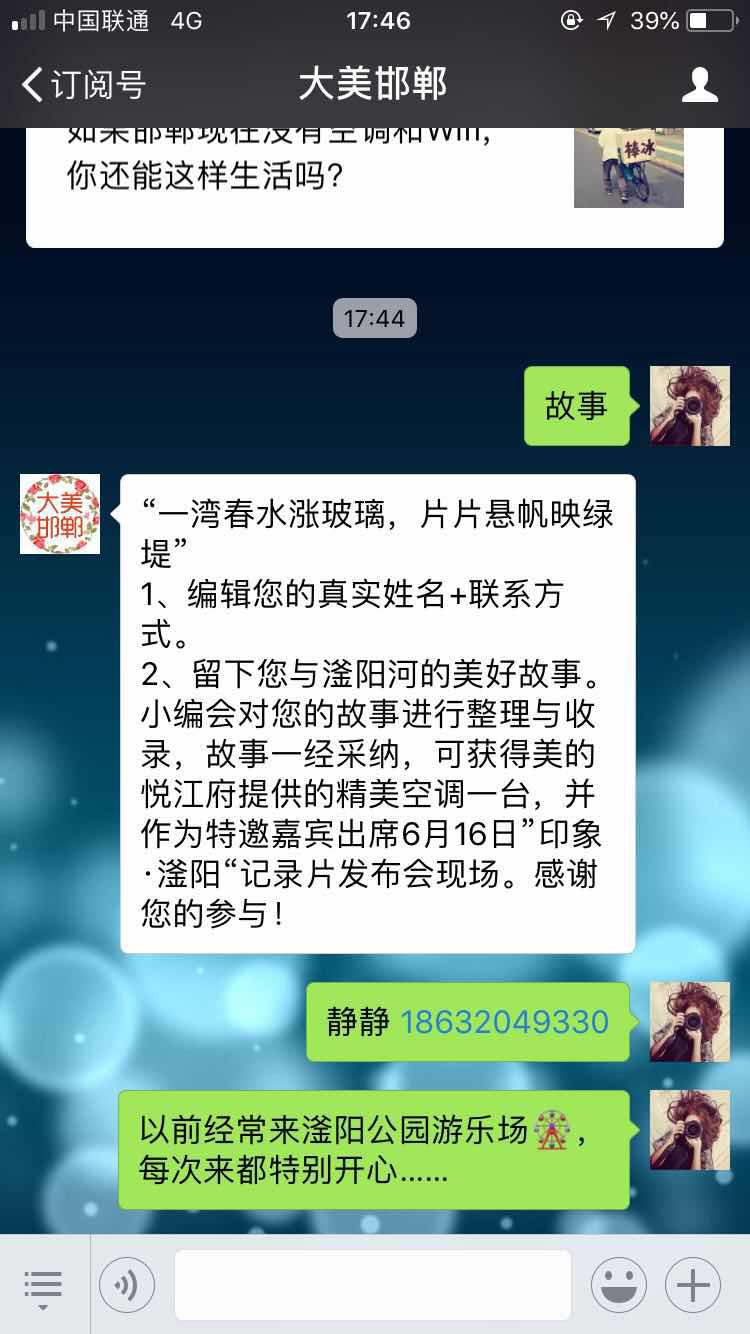Viewport: 750px width, 1334px height.
Task: Open the plus attachments menu
Action: pos(693,1284)
